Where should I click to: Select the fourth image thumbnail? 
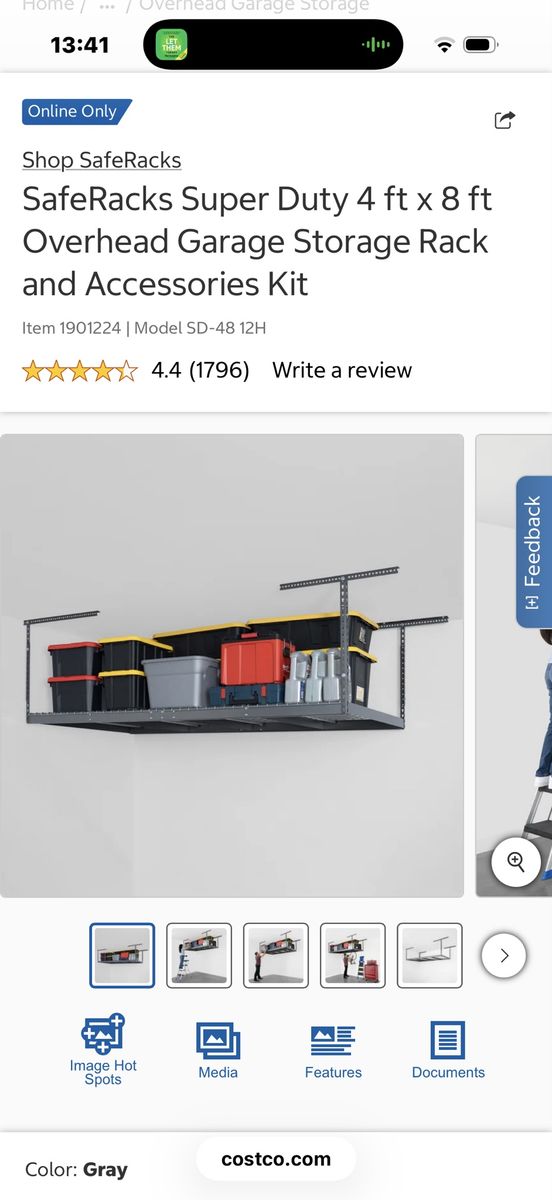(x=353, y=955)
